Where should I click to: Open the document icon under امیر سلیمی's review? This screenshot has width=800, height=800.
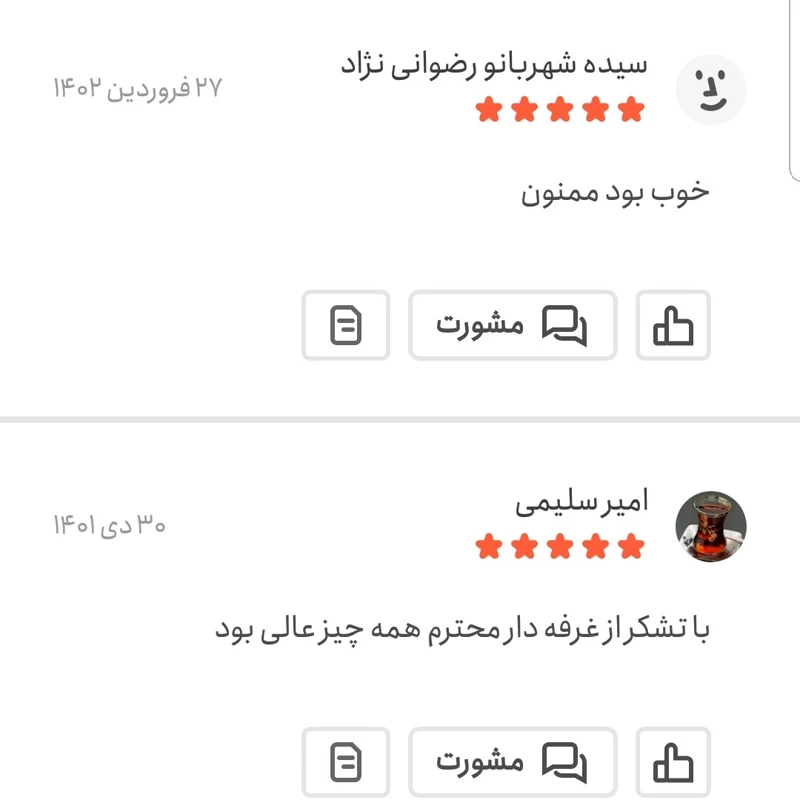(346, 763)
